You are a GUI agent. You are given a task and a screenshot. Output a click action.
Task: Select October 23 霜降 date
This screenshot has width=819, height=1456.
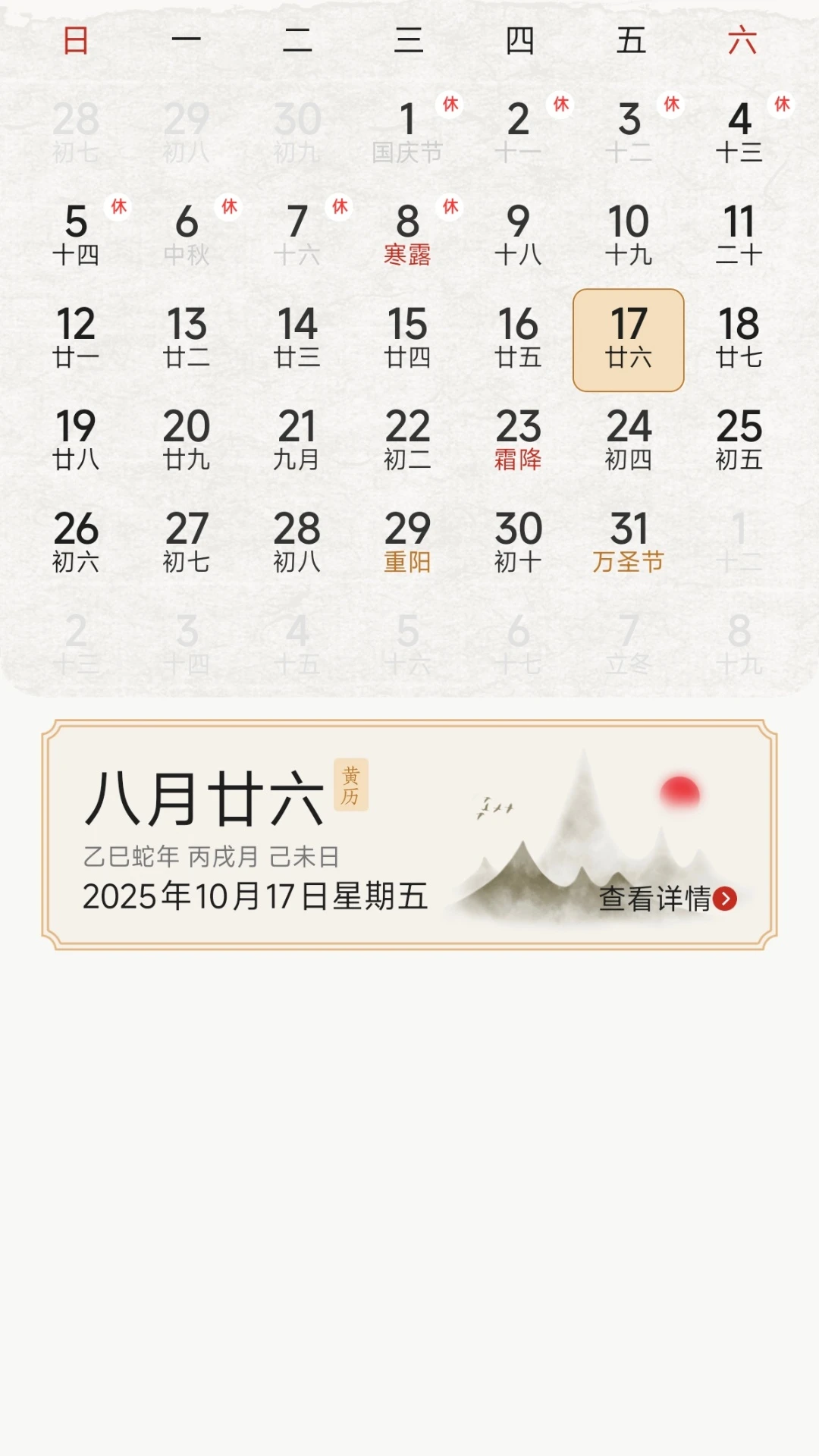519,439
